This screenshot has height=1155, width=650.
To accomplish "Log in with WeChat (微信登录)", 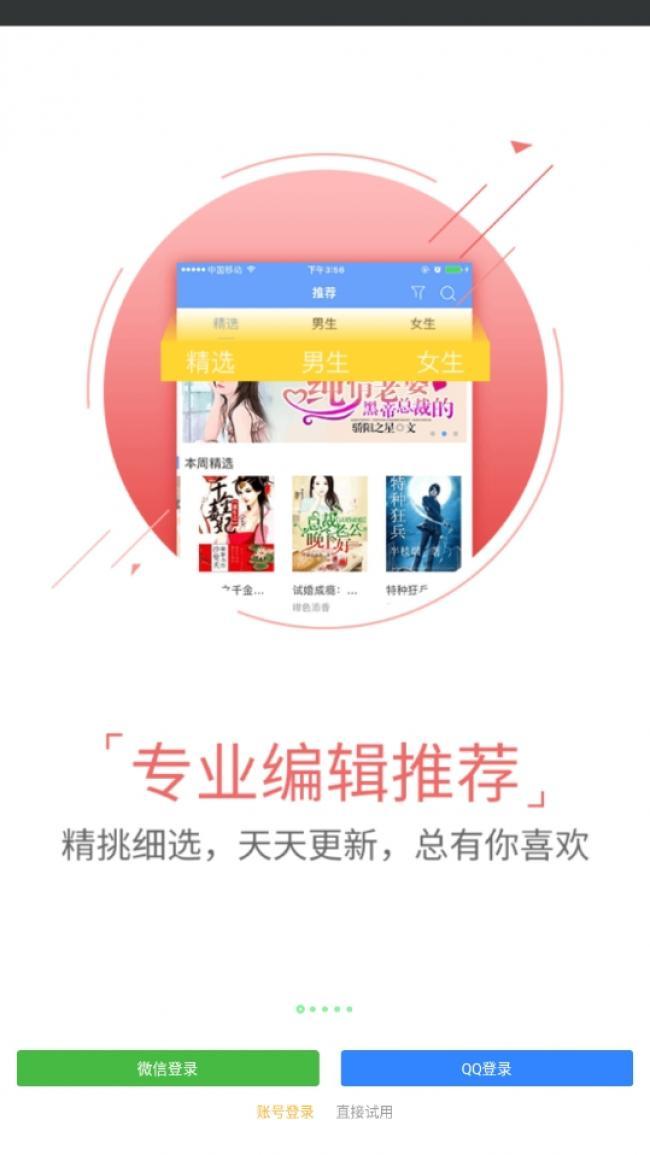I will coord(168,1068).
